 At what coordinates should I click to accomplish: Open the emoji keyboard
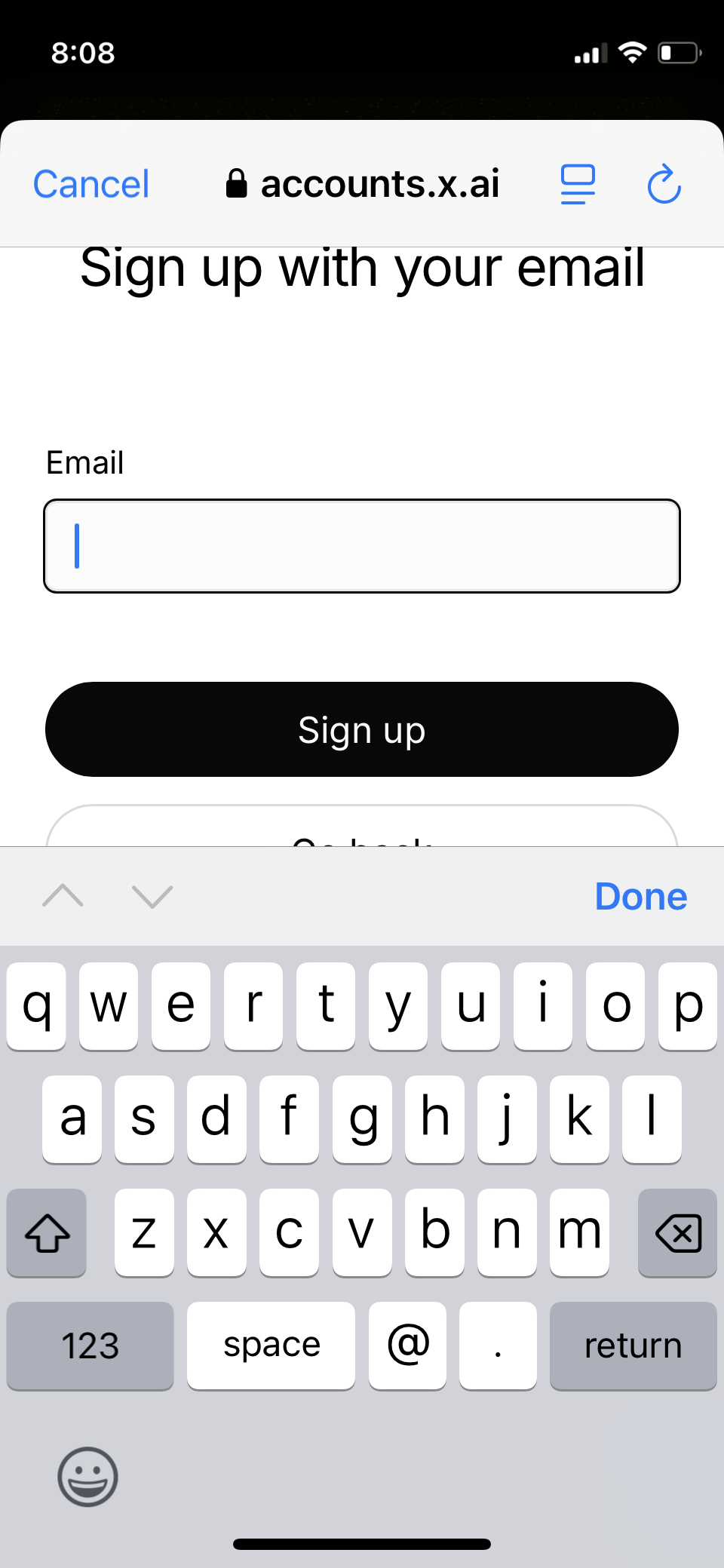[x=88, y=1477]
